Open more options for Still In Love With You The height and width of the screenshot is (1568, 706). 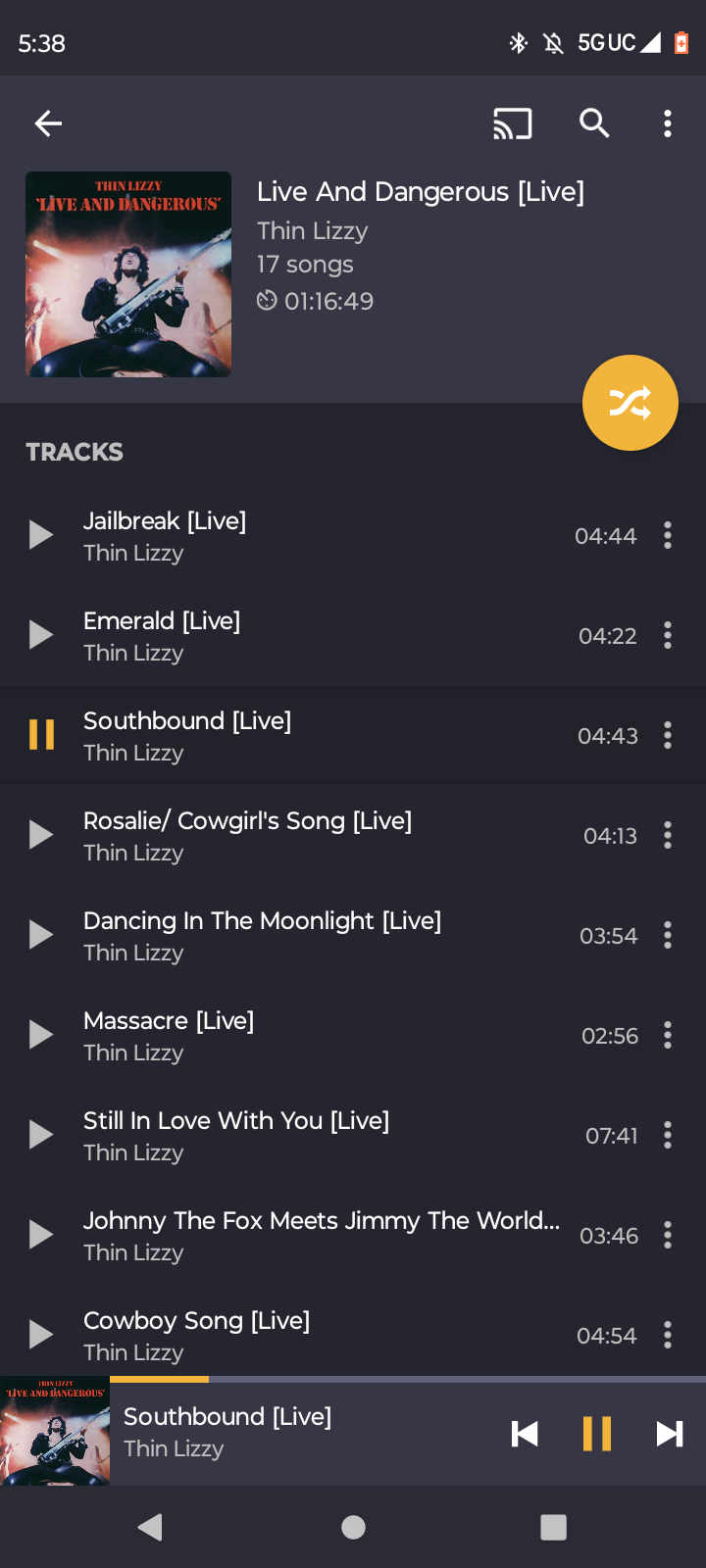(x=668, y=1135)
